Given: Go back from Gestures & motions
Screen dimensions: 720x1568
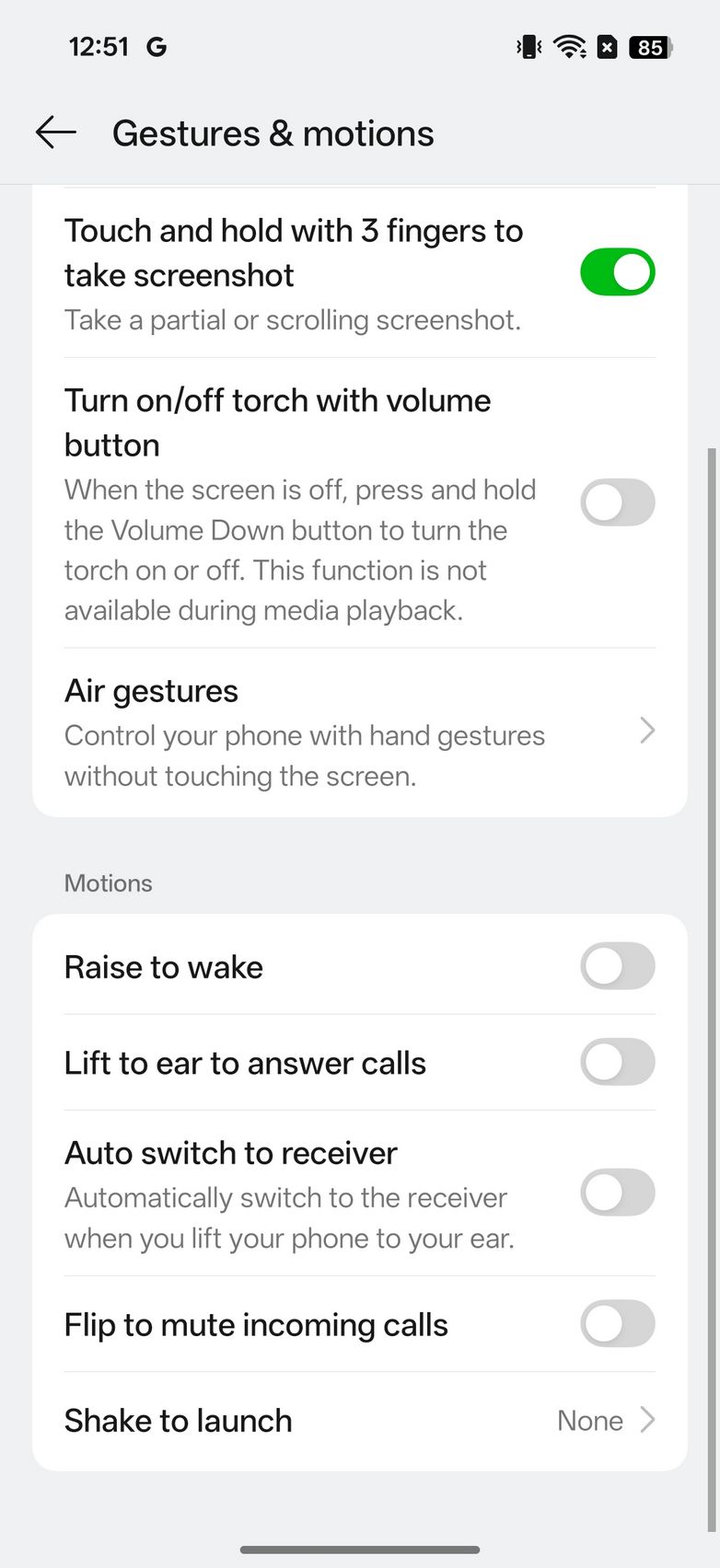Looking at the screenshot, I should pos(56,133).
